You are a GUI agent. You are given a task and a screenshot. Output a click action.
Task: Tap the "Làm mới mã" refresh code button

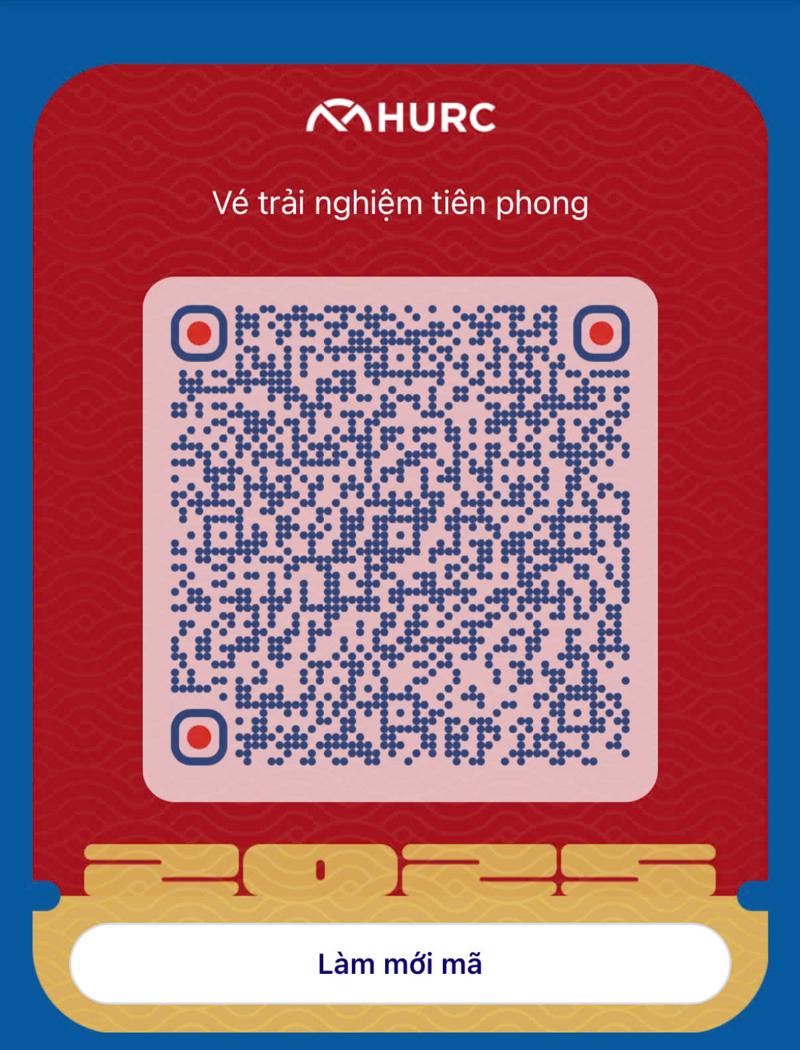click(400, 964)
